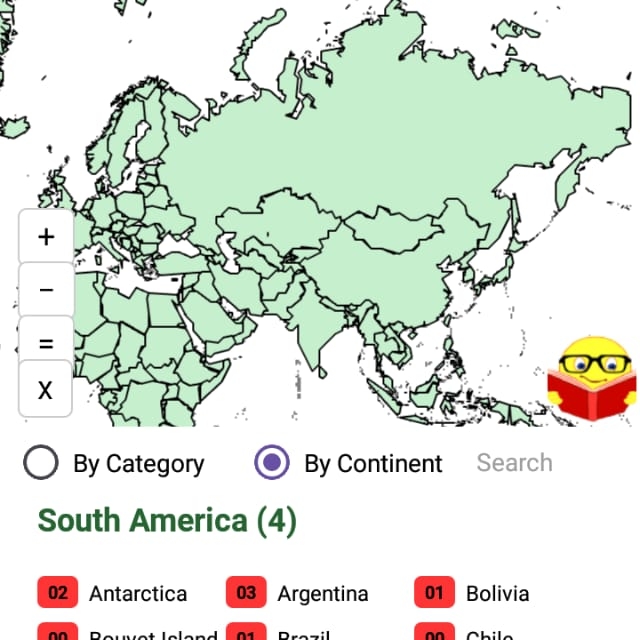The image size is (640, 640).
Task: Open the Antarctica entry
Action: coord(137,593)
